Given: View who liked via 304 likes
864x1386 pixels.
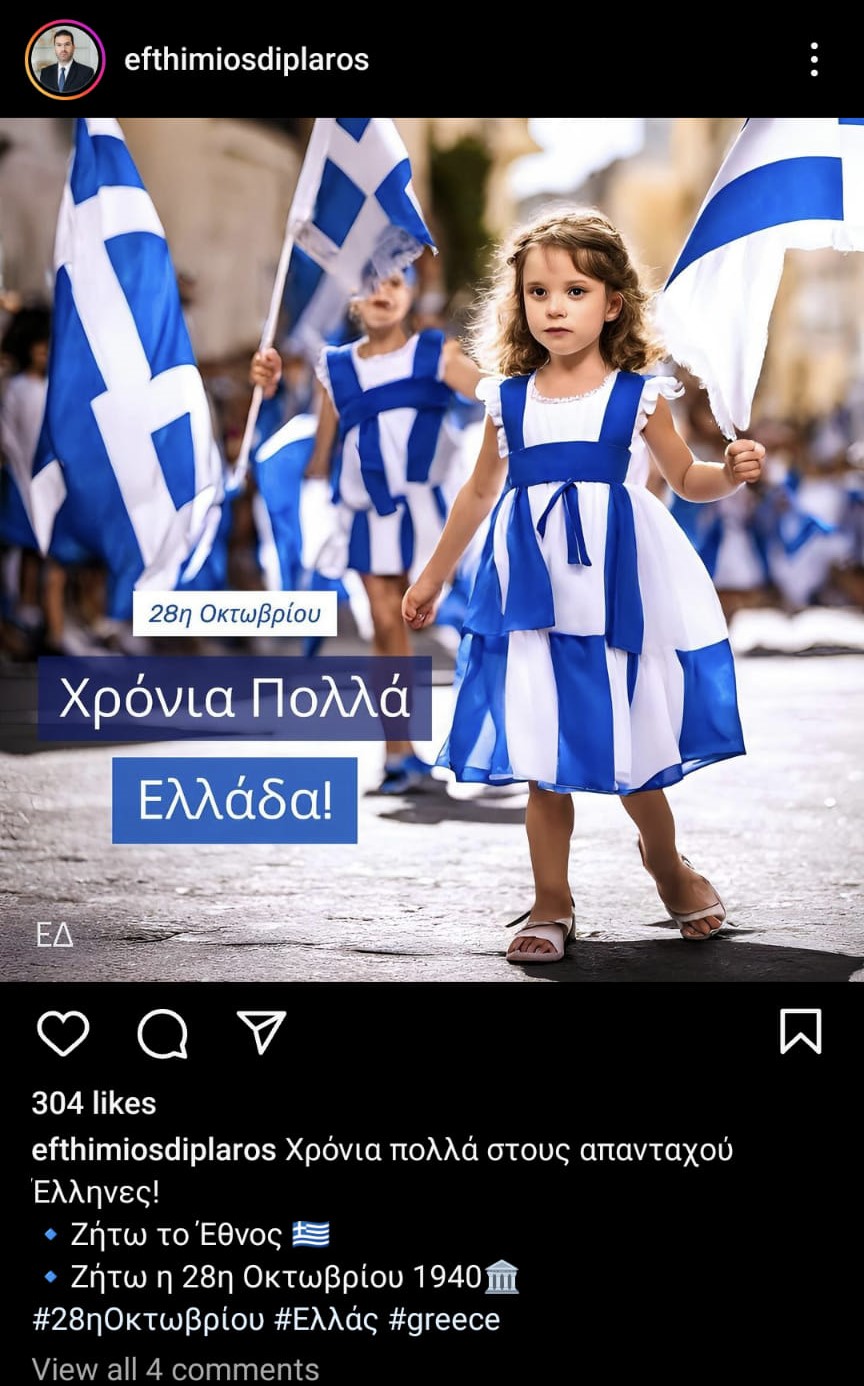Looking at the screenshot, I should pyautogui.click(x=94, y=1103).
